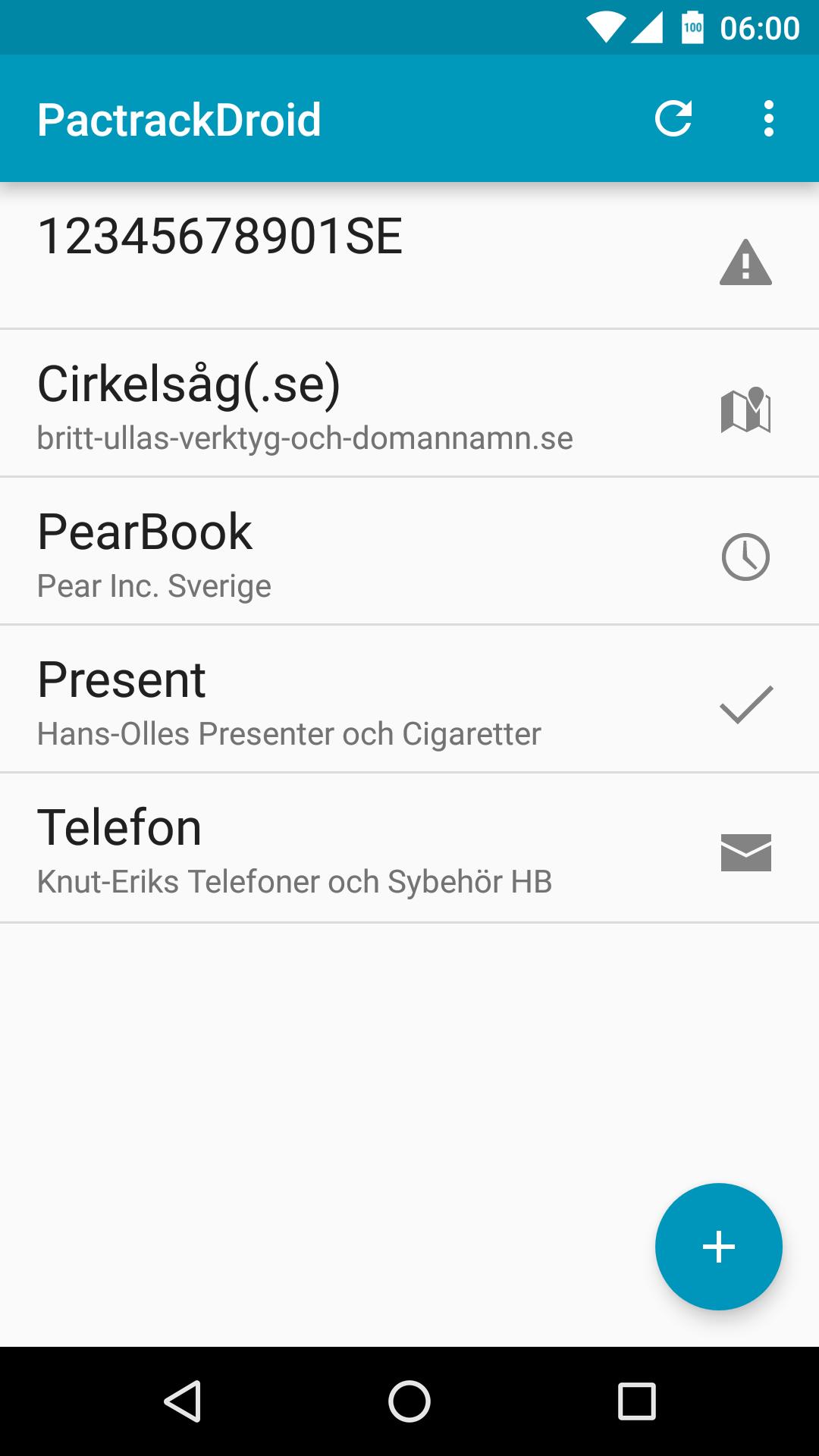819x1456 pixels.
Task: Select the Telefon package from Knut-Eriks
Action: (303, 848)
